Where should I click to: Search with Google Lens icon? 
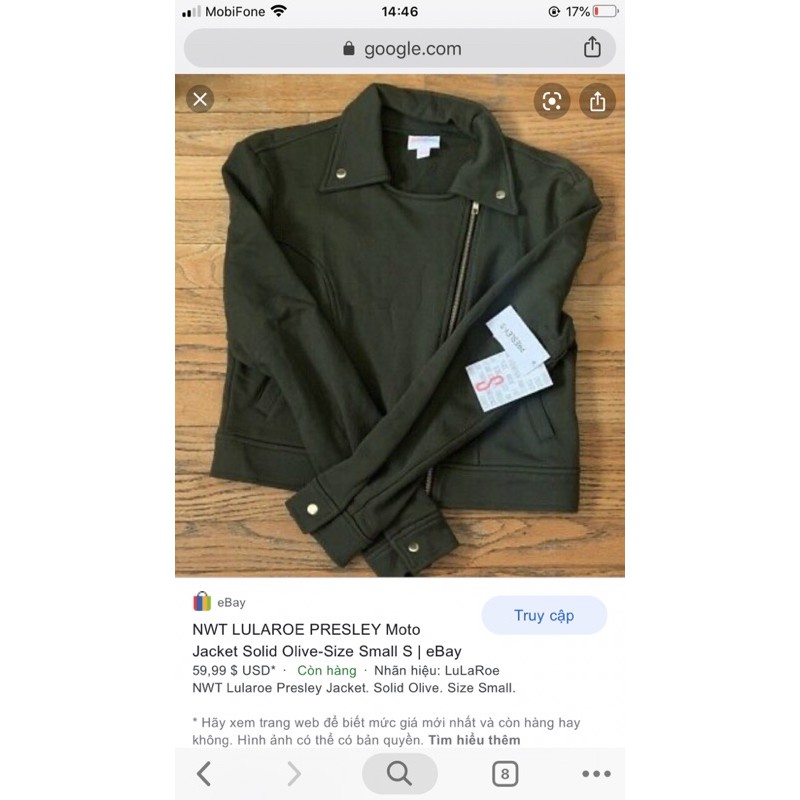click(551, 100)
